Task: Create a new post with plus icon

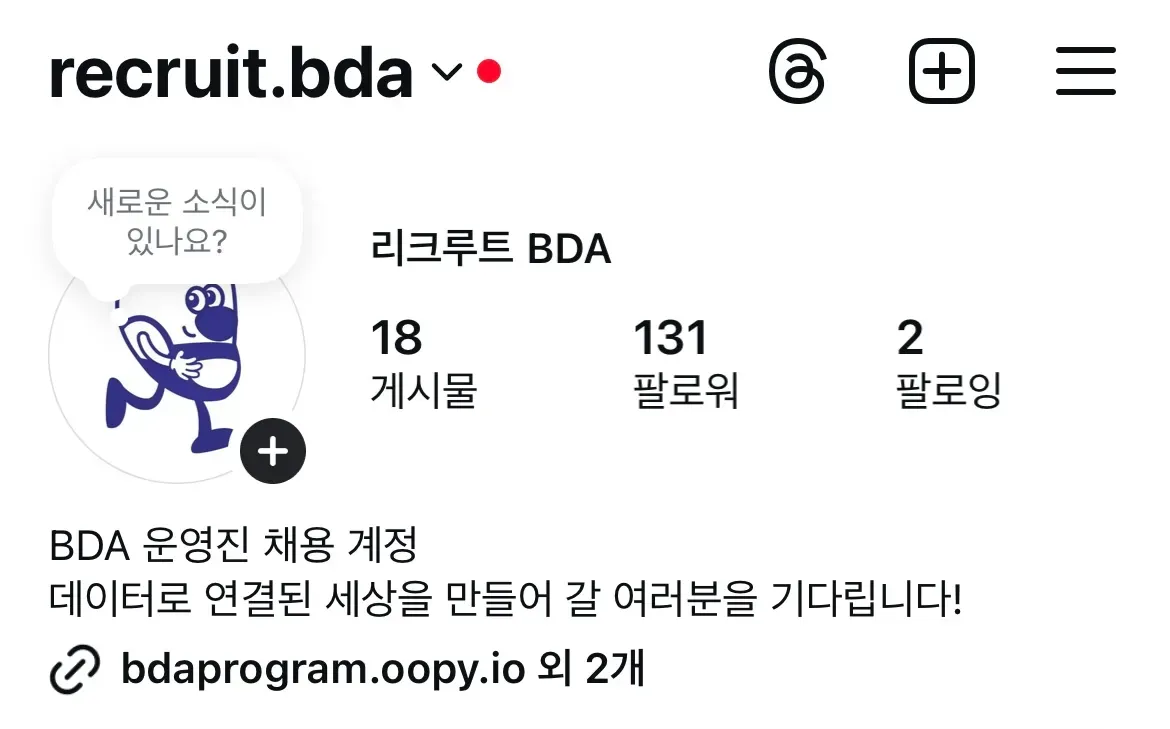Action: [941, 72]
